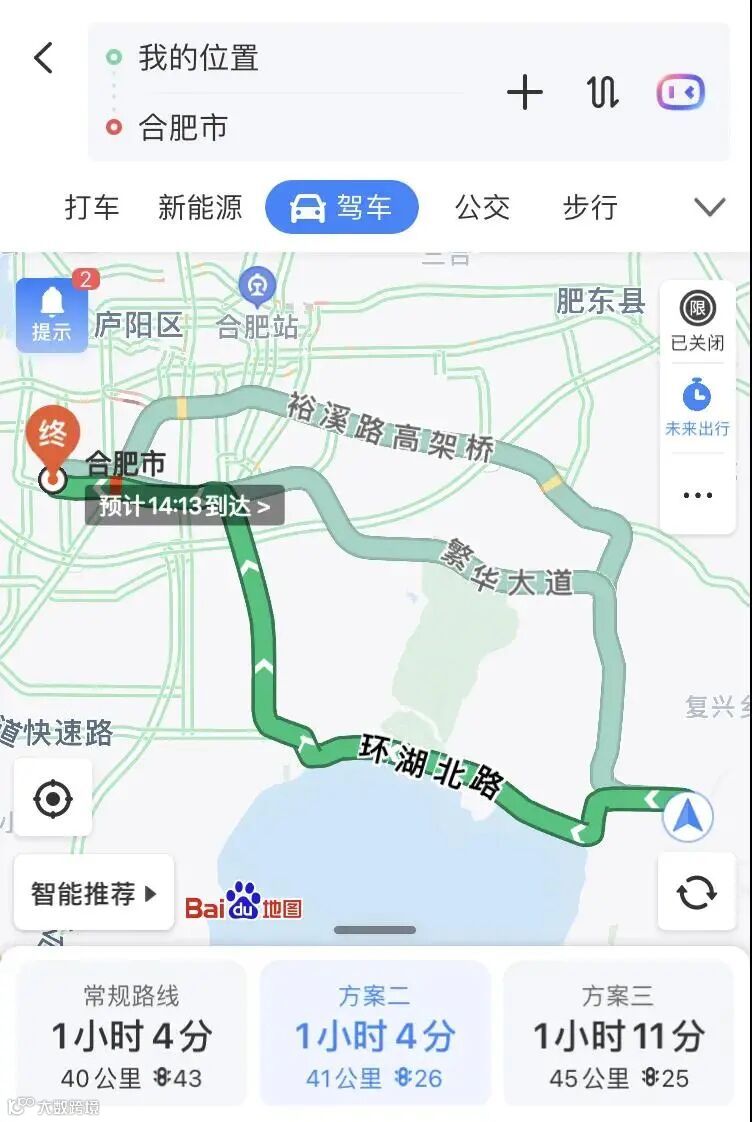Switch to the 新能源 tab
This screenshot has width=752, height=1122.
(x=200, y=208)
